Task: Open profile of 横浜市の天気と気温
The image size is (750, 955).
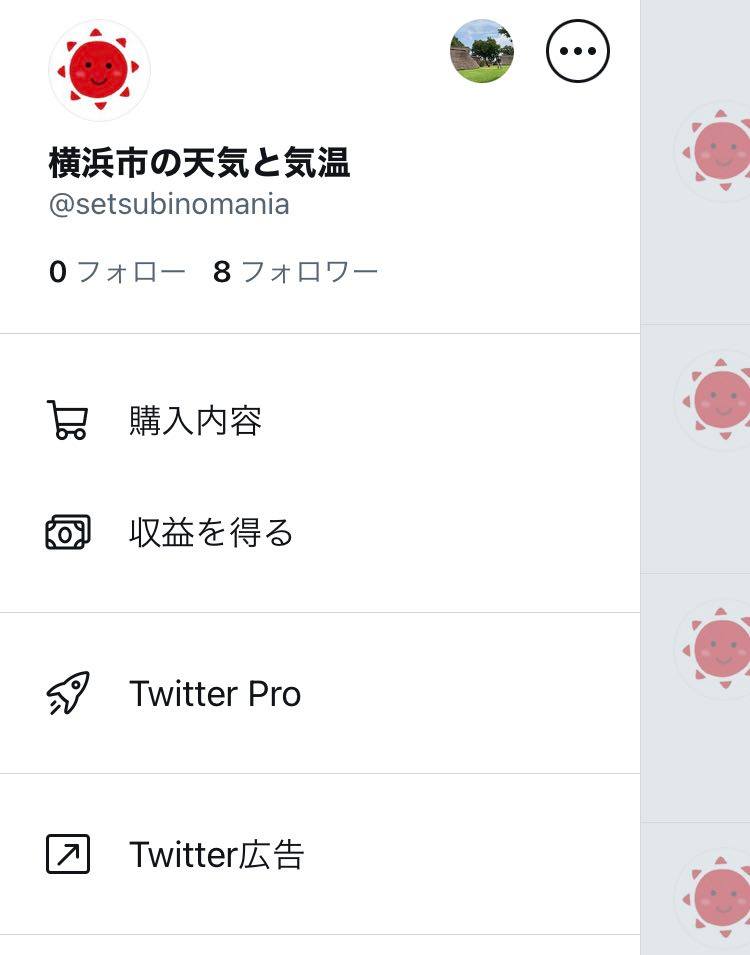Action: click(199, 162)
